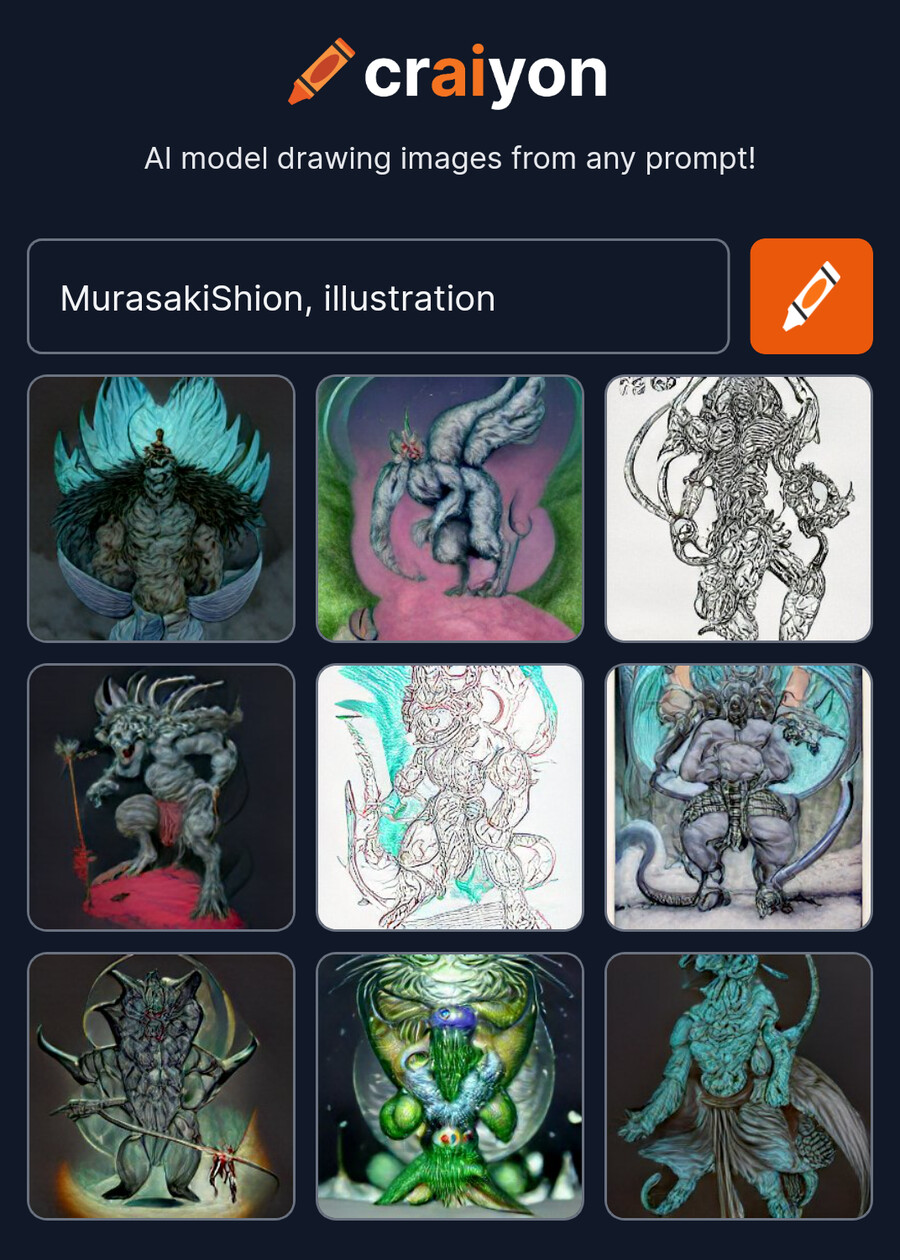900x1260 pixels.
Task: Open the red and teal sketch image
Action: coord(450,797)
